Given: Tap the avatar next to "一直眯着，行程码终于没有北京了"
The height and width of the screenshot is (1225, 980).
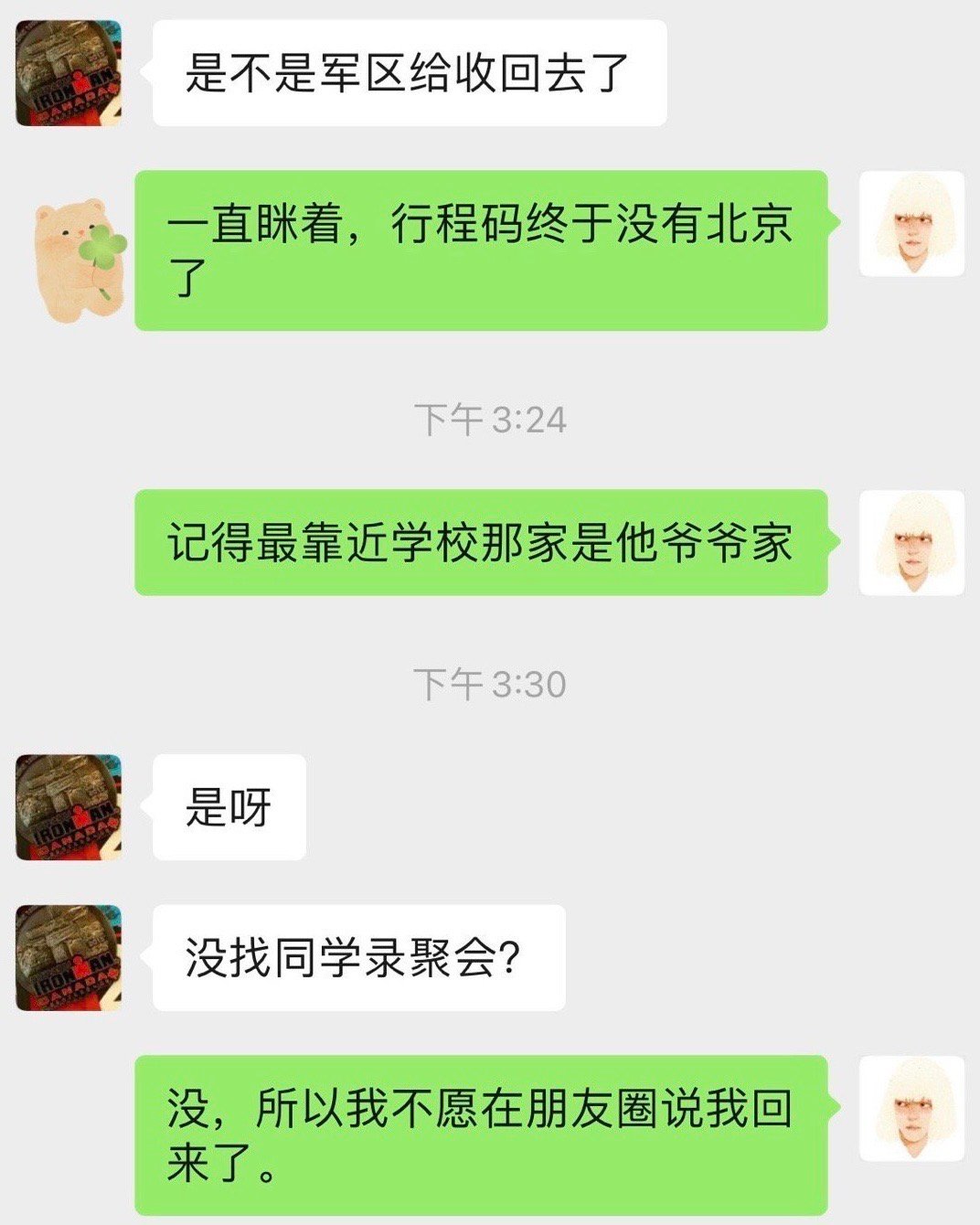Looking at the screenshot, I should (911, 224).
